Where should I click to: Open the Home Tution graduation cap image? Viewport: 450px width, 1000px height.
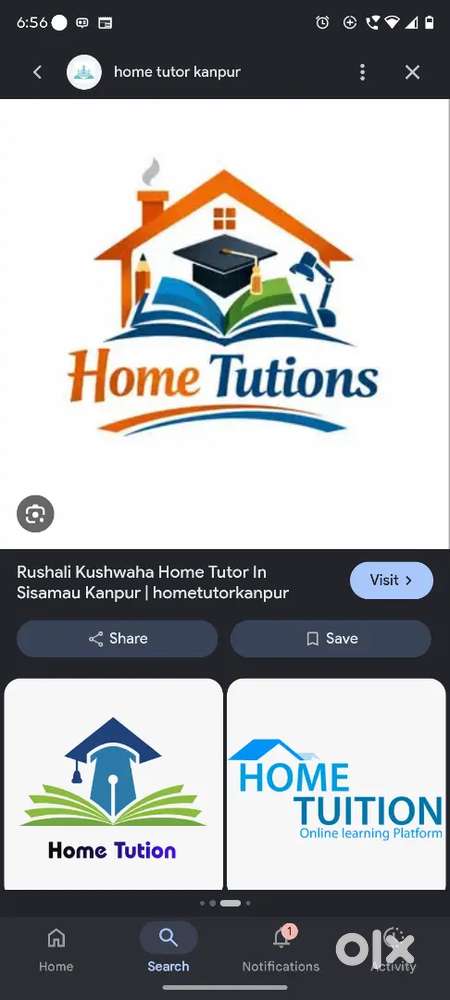tap(113, 784)
